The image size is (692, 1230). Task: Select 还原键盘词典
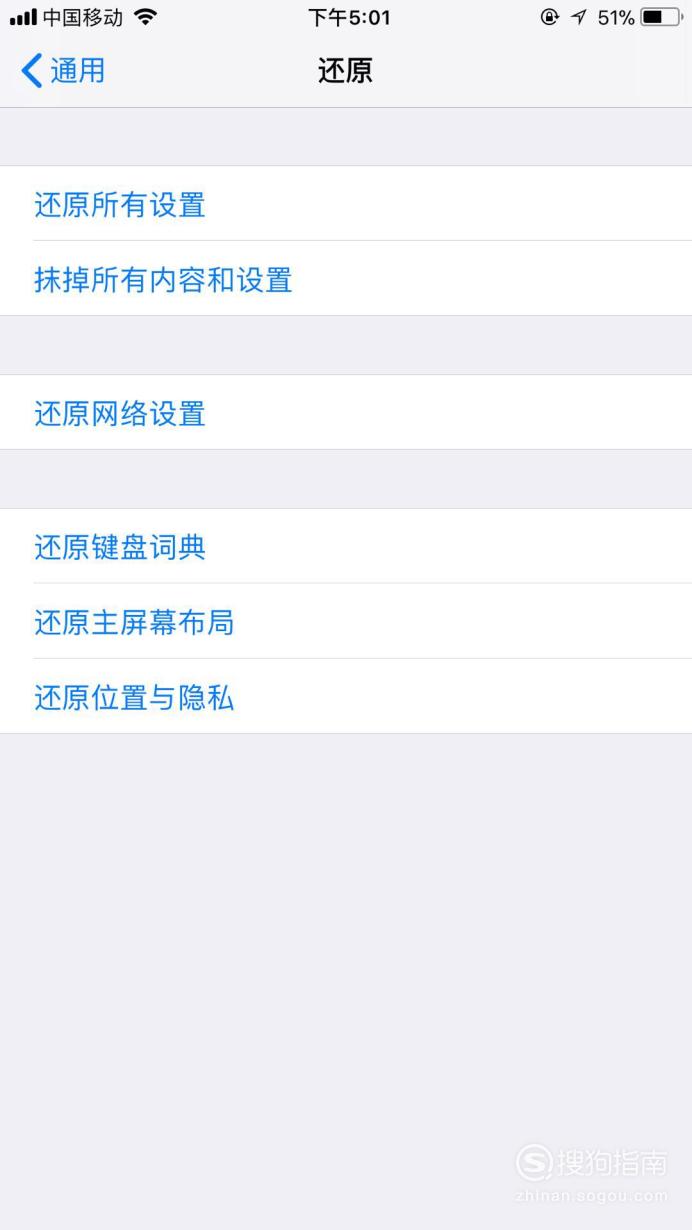pos(346,547)
